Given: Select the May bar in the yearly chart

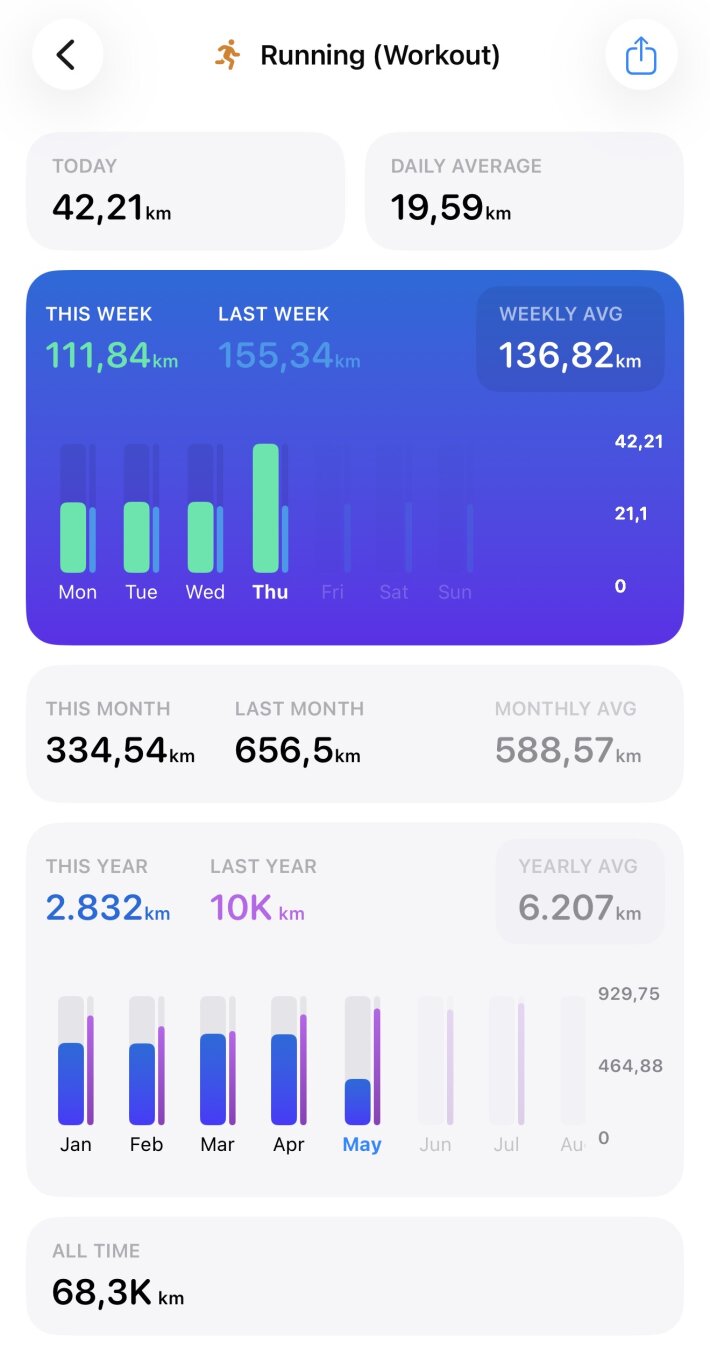Looking at the screenshot, I should pos(362,1060).
